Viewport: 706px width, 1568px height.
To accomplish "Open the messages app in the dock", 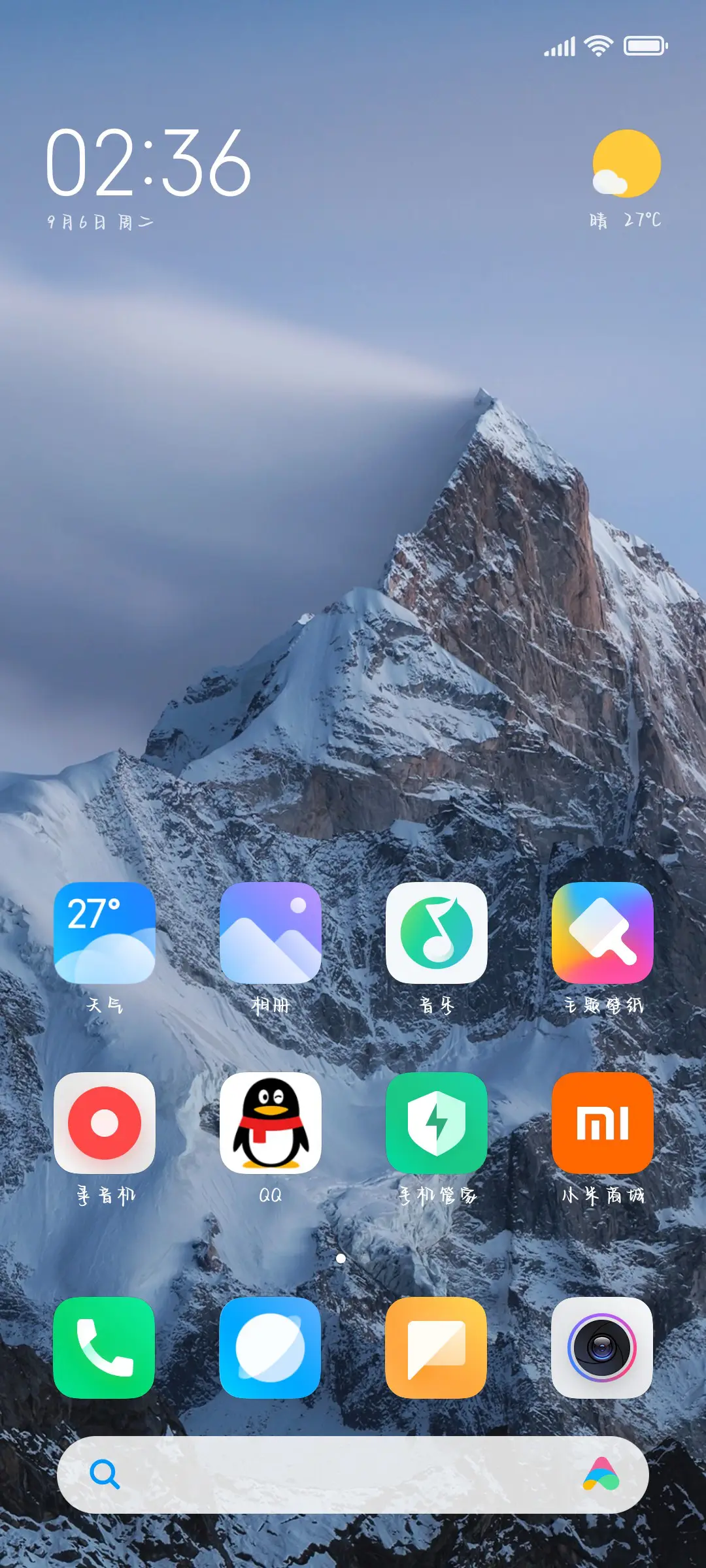I will (437, 1347).
